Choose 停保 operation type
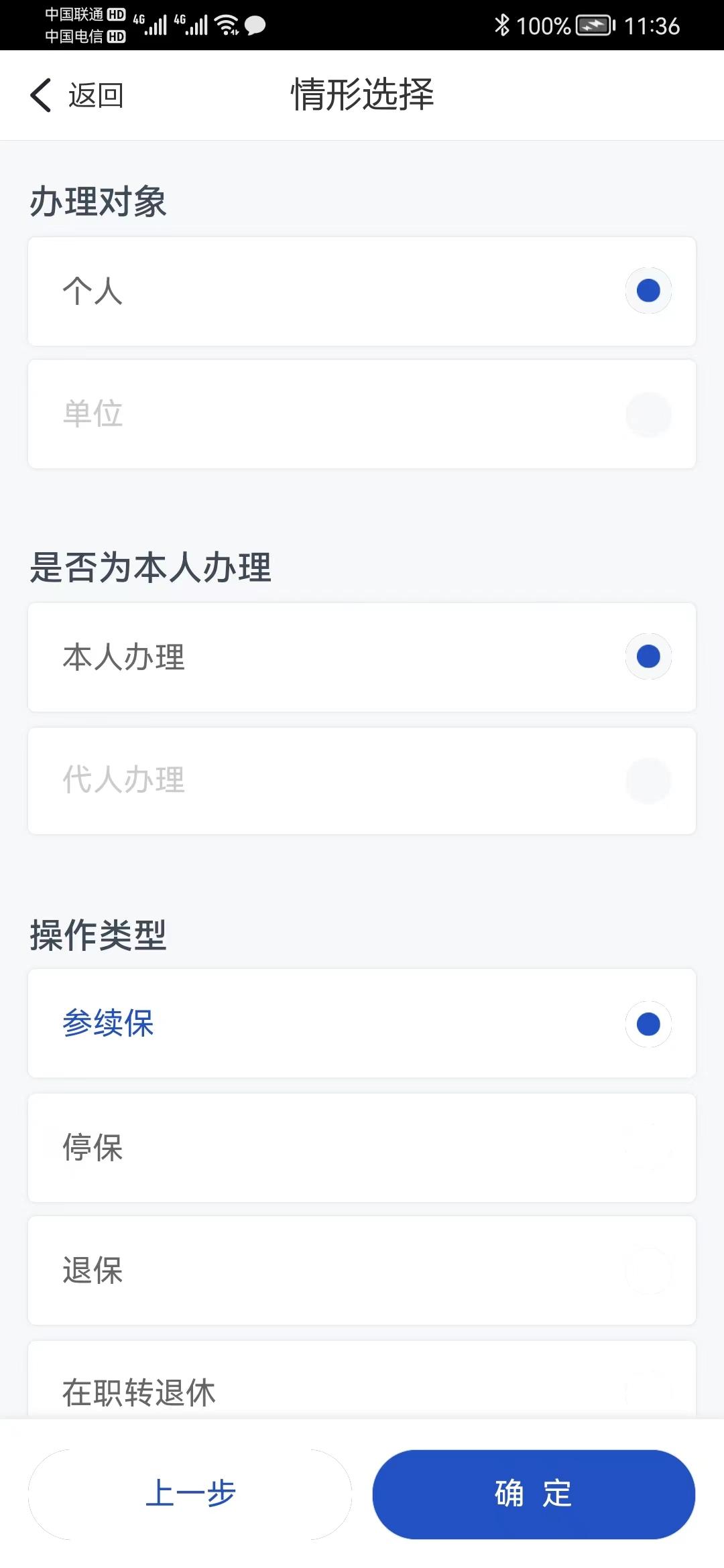The image size is (724, 1568). pyautogui.click(x=362, y=1148)
